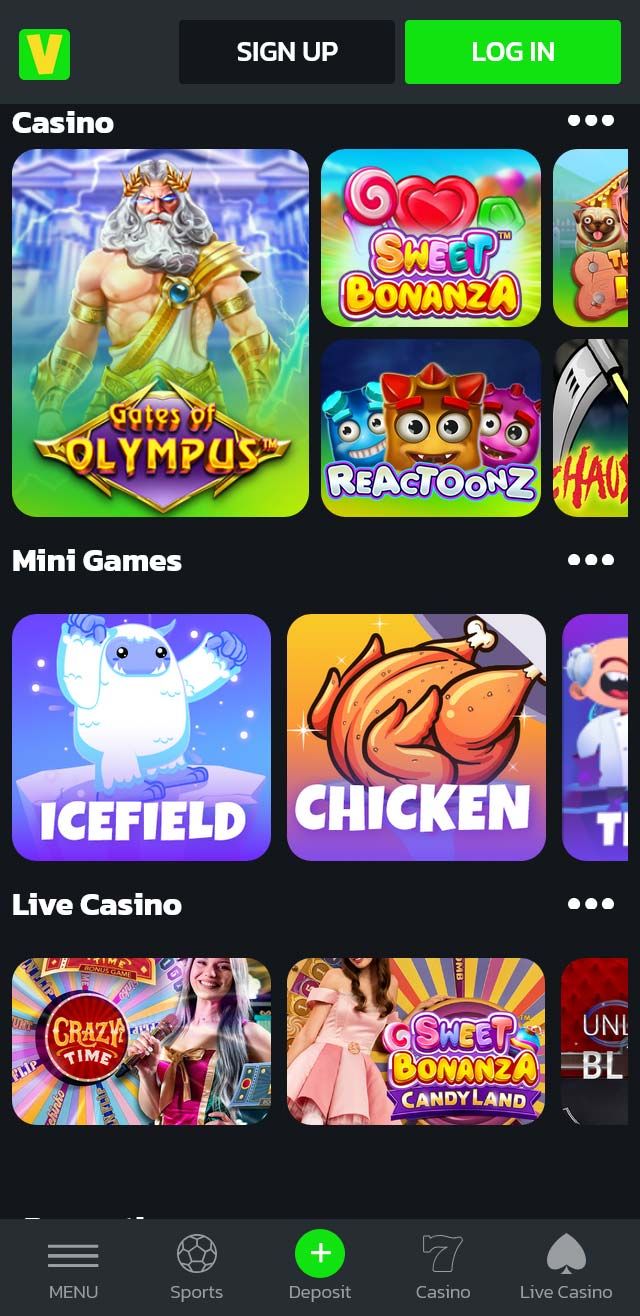Launch the Sweet Bonanza slot
The image size is (640, 1316).
(x=430, y=238)
